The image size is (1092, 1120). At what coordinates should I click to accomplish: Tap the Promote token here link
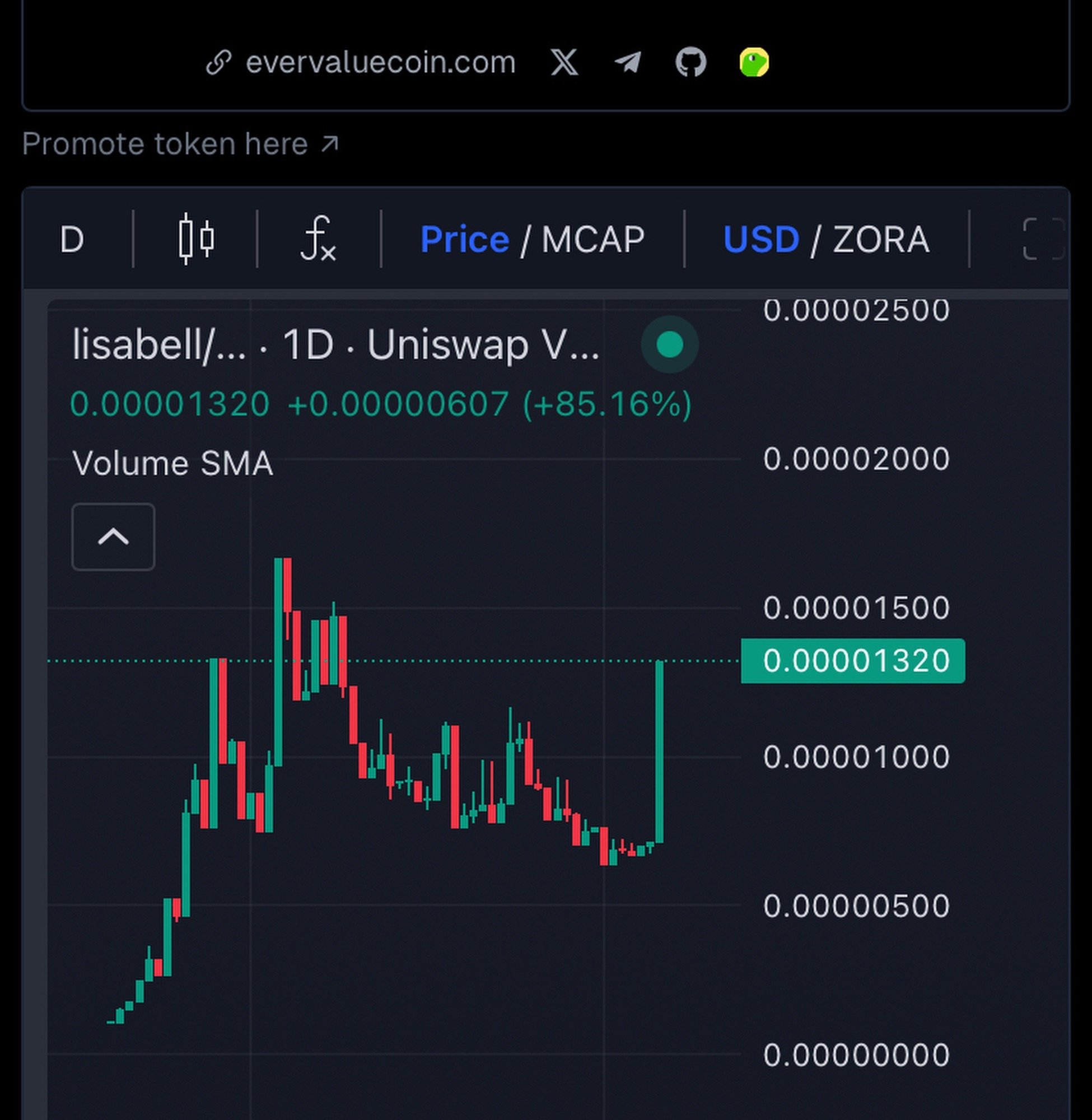tap(180, 144)
